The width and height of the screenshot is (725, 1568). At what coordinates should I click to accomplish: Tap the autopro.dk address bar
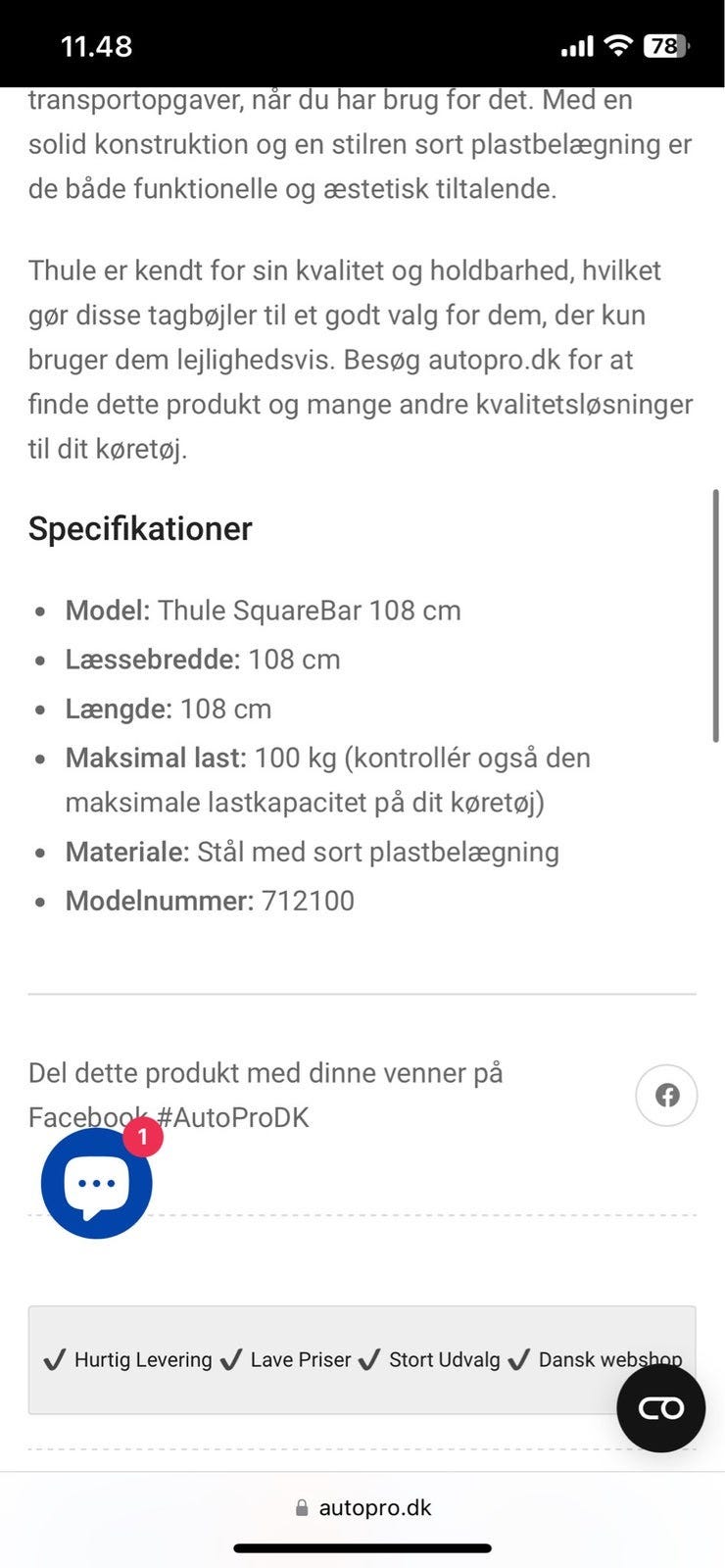click(x=373, y=1507)
